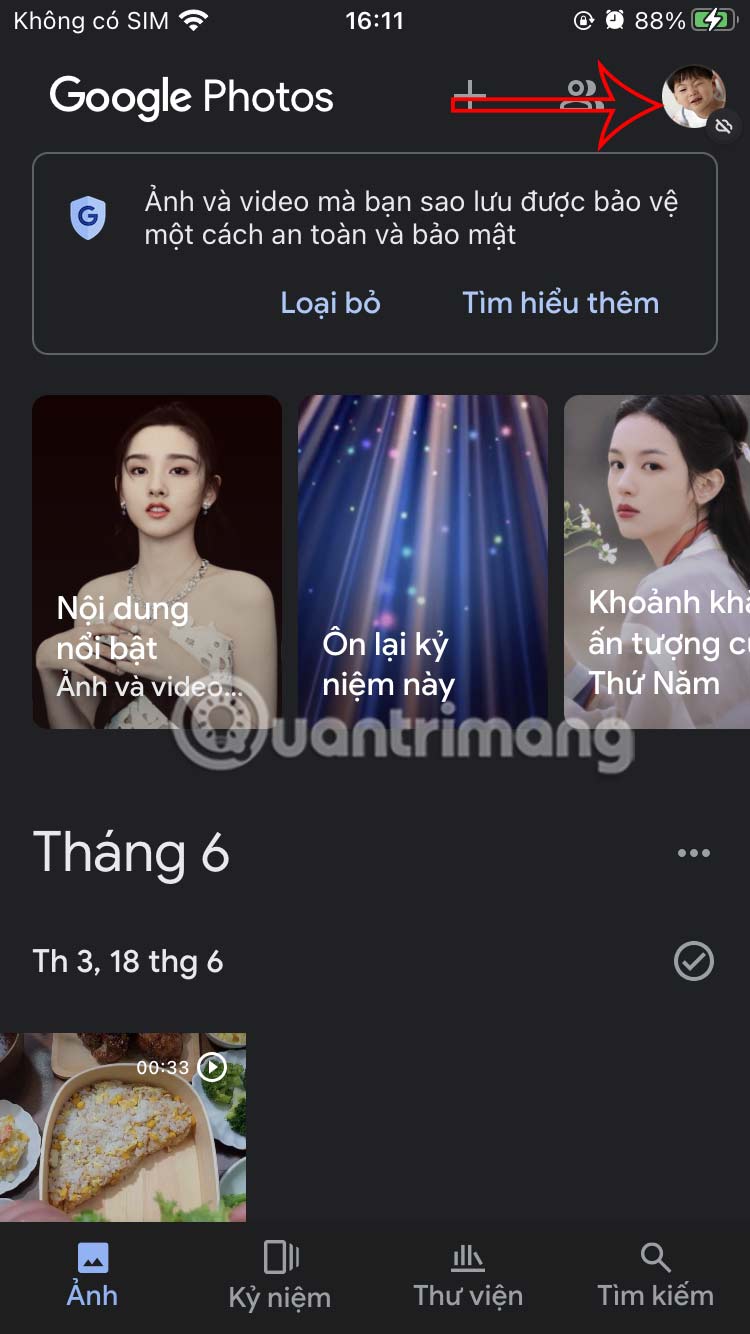Open the Tháng 6 more options menu
Viewport: 750px width, 1334px height.
[x=693, y=853]
